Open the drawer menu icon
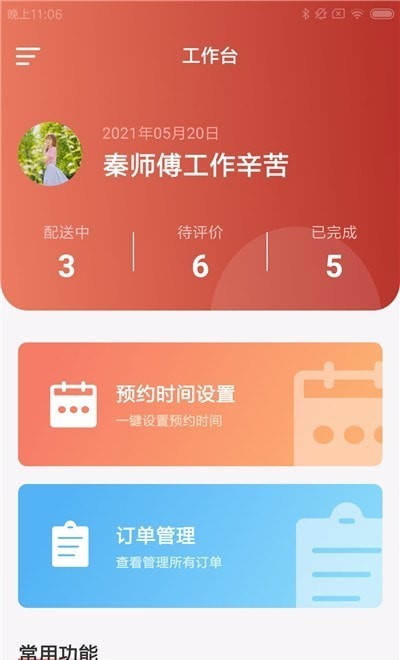The image size is (400, 660). tap(28, 56)
